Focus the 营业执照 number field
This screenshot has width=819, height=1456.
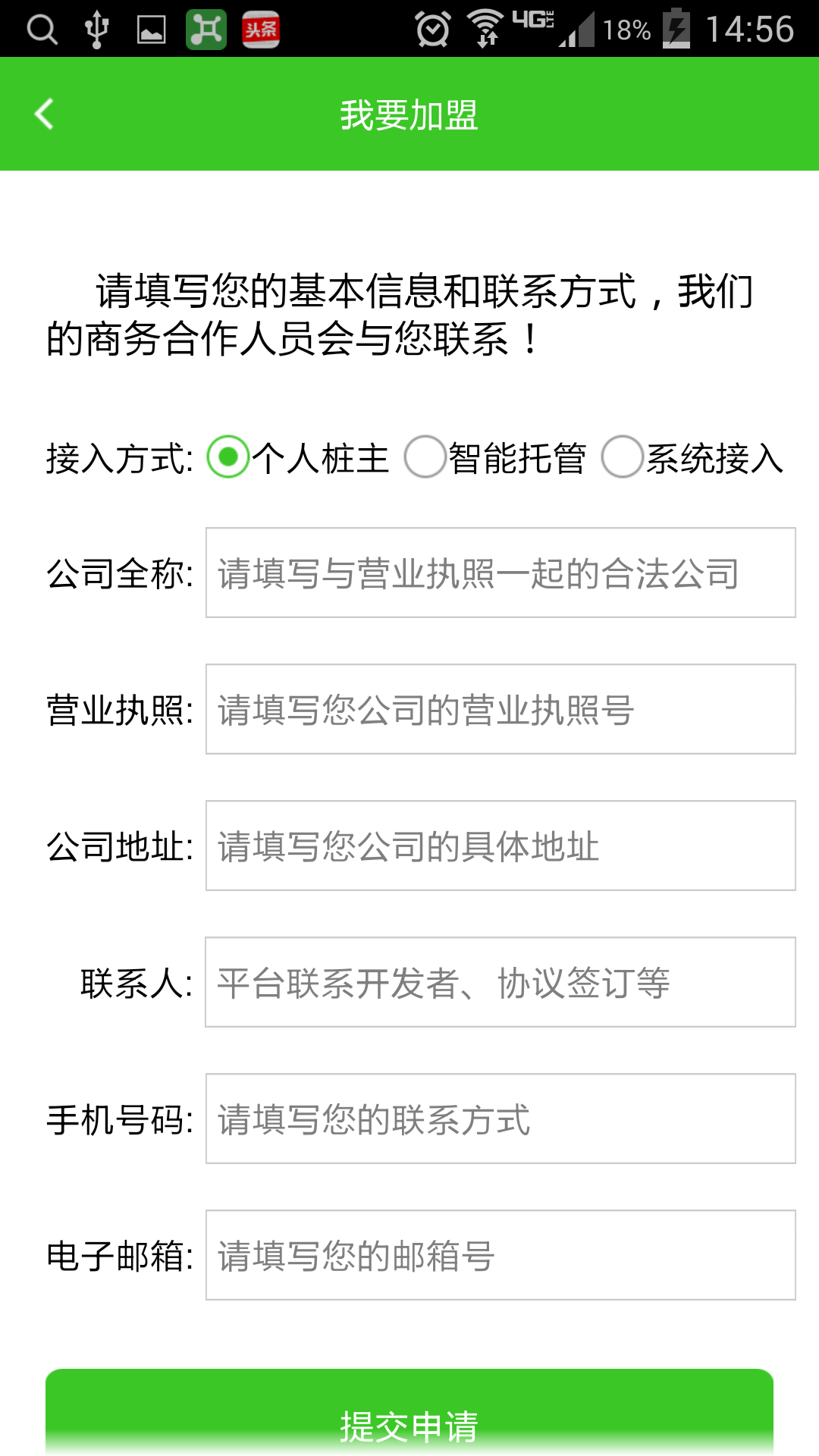click(500, 709)
